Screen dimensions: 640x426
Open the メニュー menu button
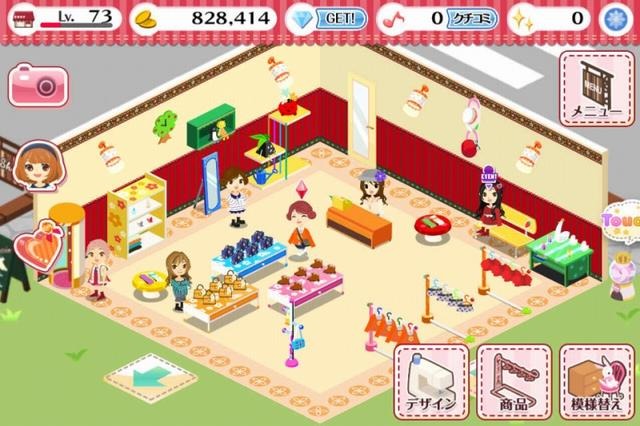(597, 89)
